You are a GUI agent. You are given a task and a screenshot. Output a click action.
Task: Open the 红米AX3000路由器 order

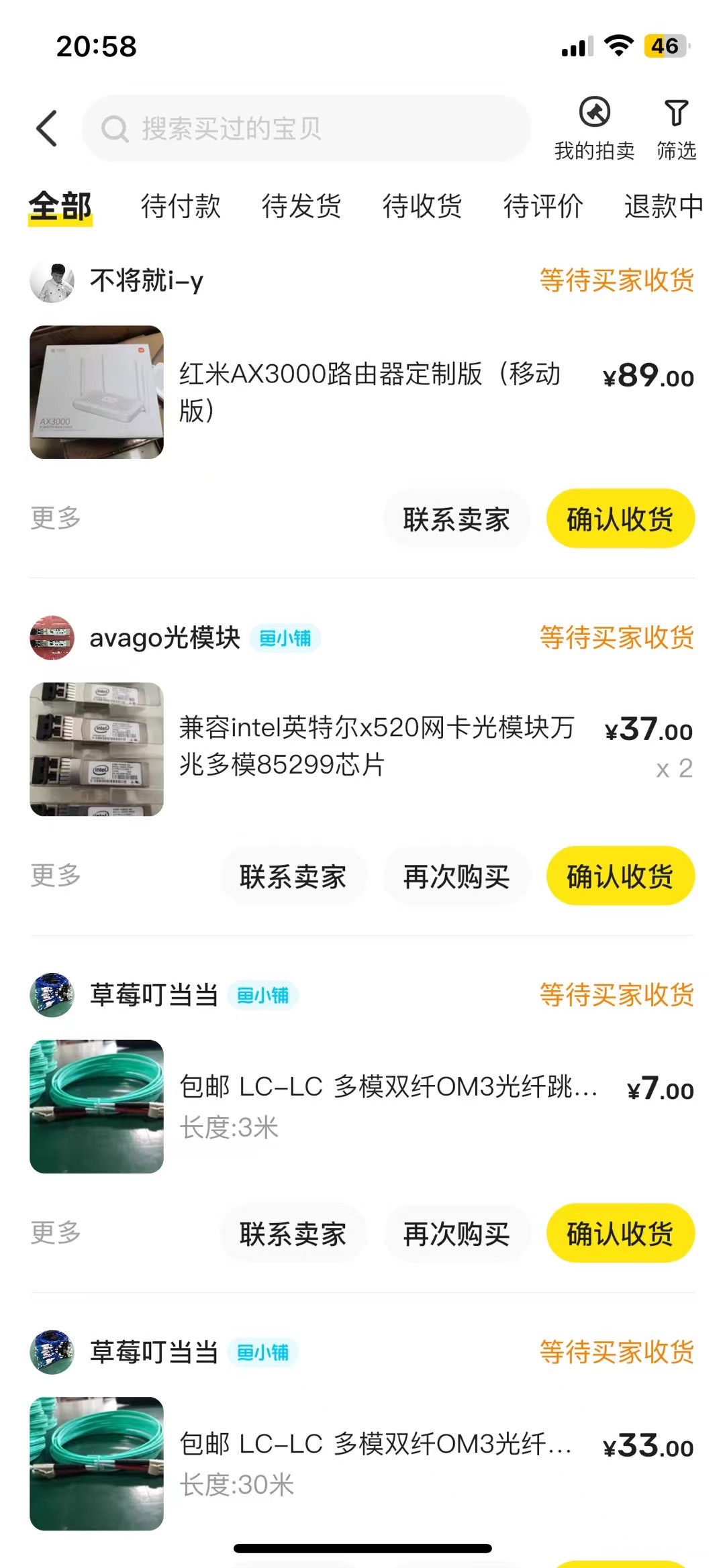pyautogui.click(x=369, y=392)
